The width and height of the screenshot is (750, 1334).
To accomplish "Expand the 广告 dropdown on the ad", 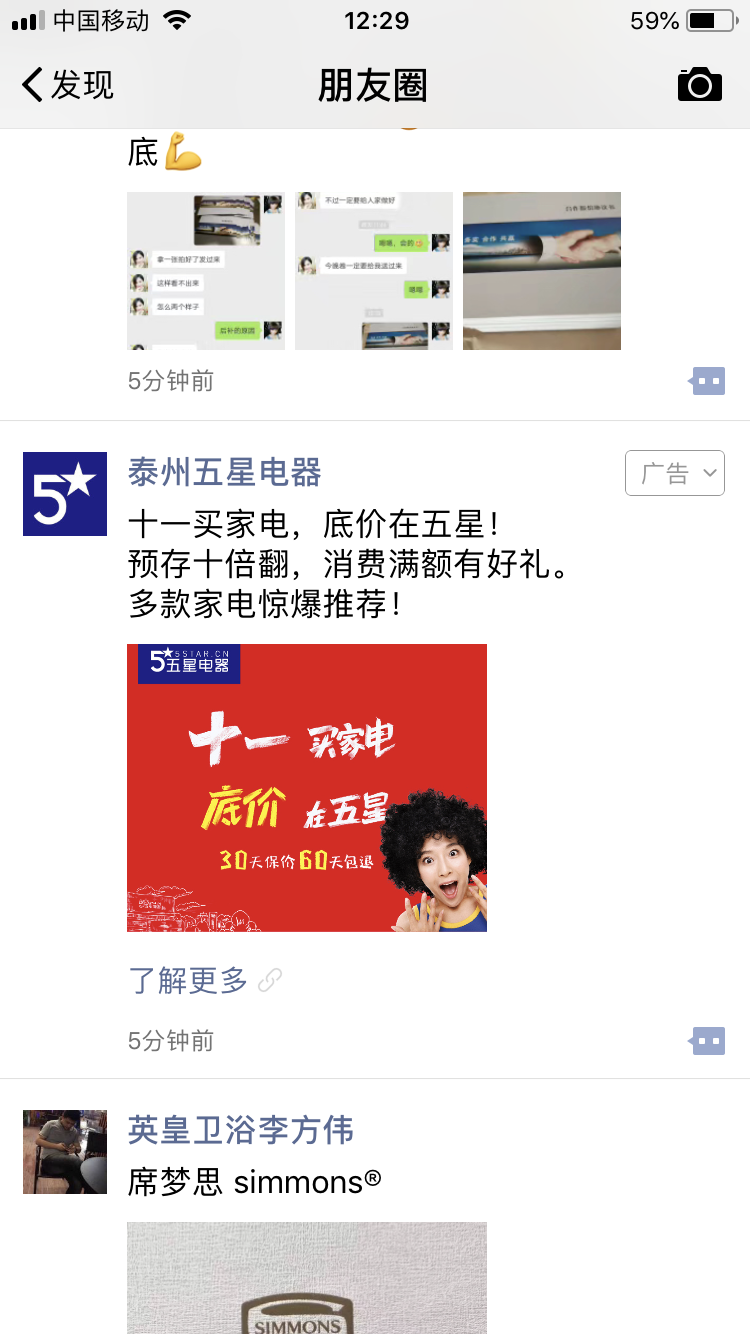I will (x=675, y=473).
